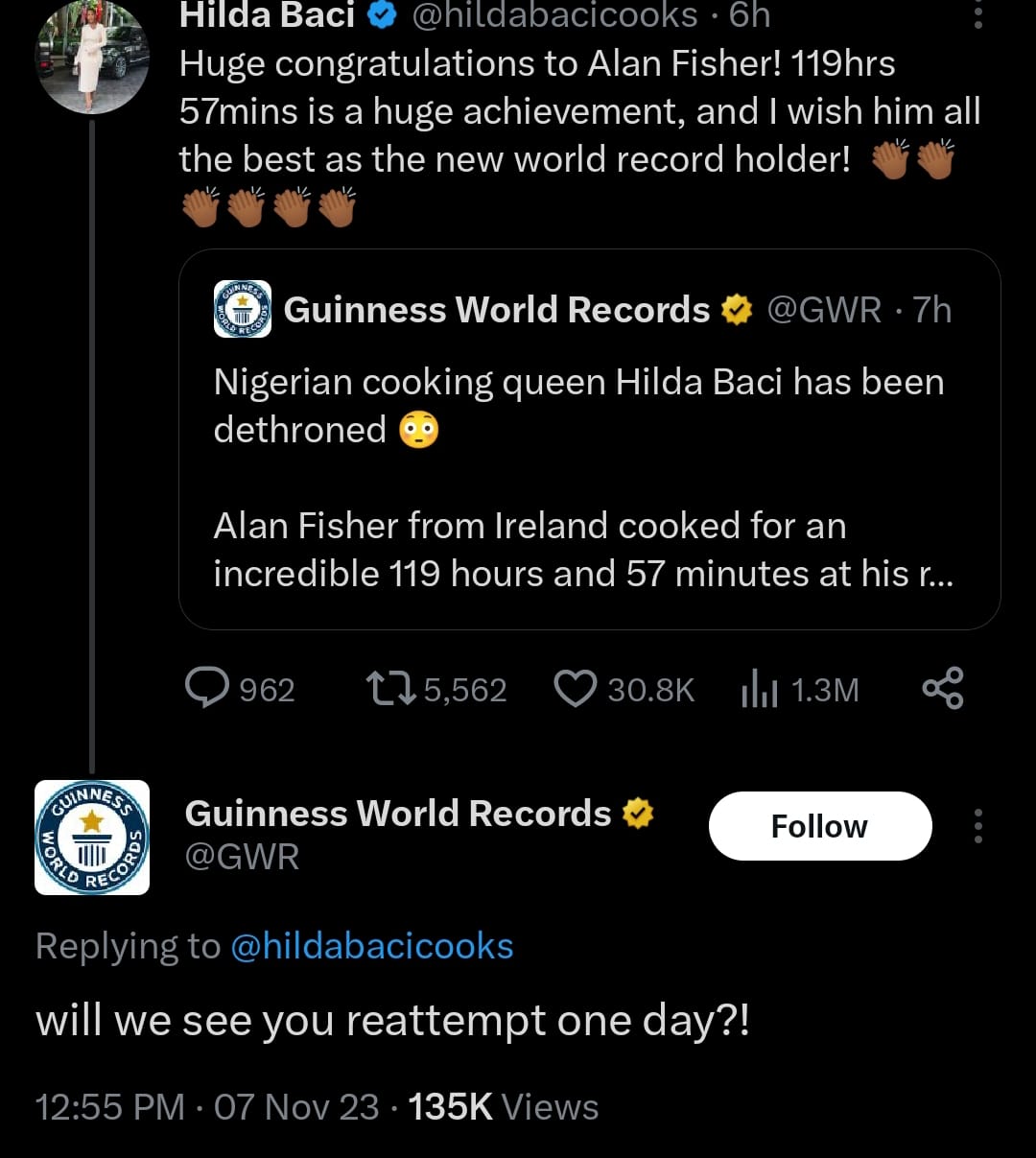Image resolution: width=1036 pixels, height=1158 pixels.
Task: Share Hilda Baci's tweet
Action: point(942,689)
